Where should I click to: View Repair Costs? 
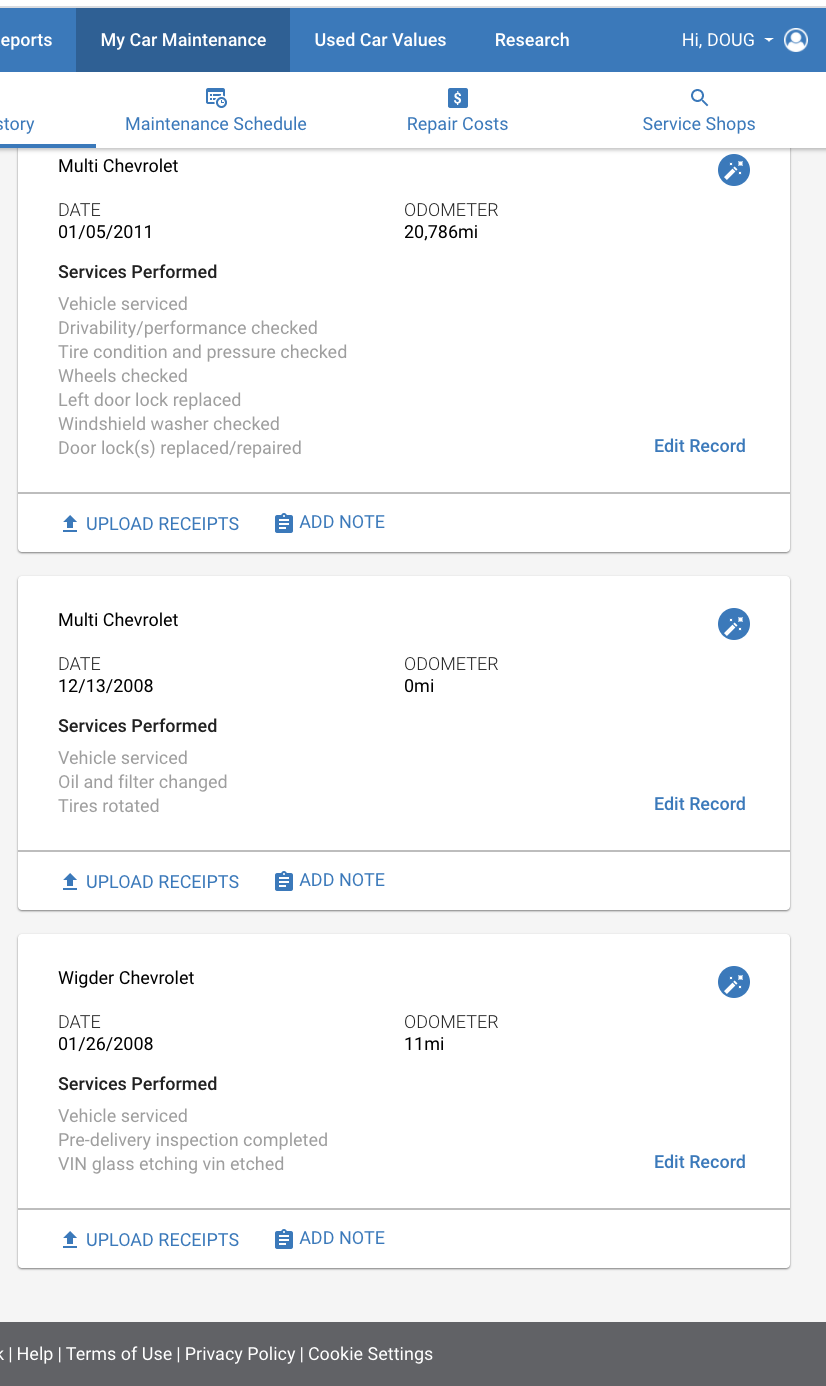pyautogui.click(x=457, y=110)
